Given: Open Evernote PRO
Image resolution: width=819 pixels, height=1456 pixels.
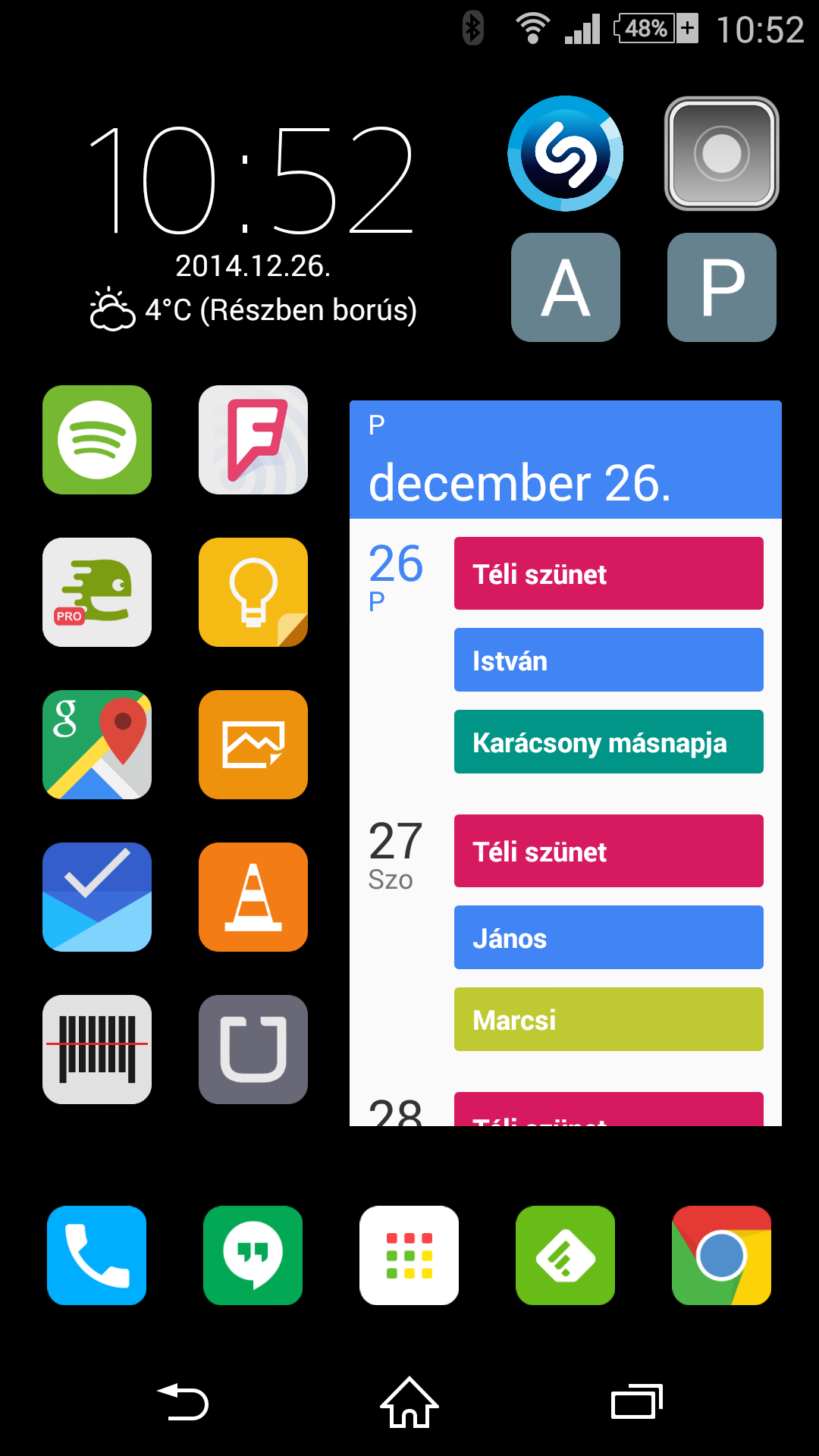Looking at the screenshot, I should click(x=97, y=592).
